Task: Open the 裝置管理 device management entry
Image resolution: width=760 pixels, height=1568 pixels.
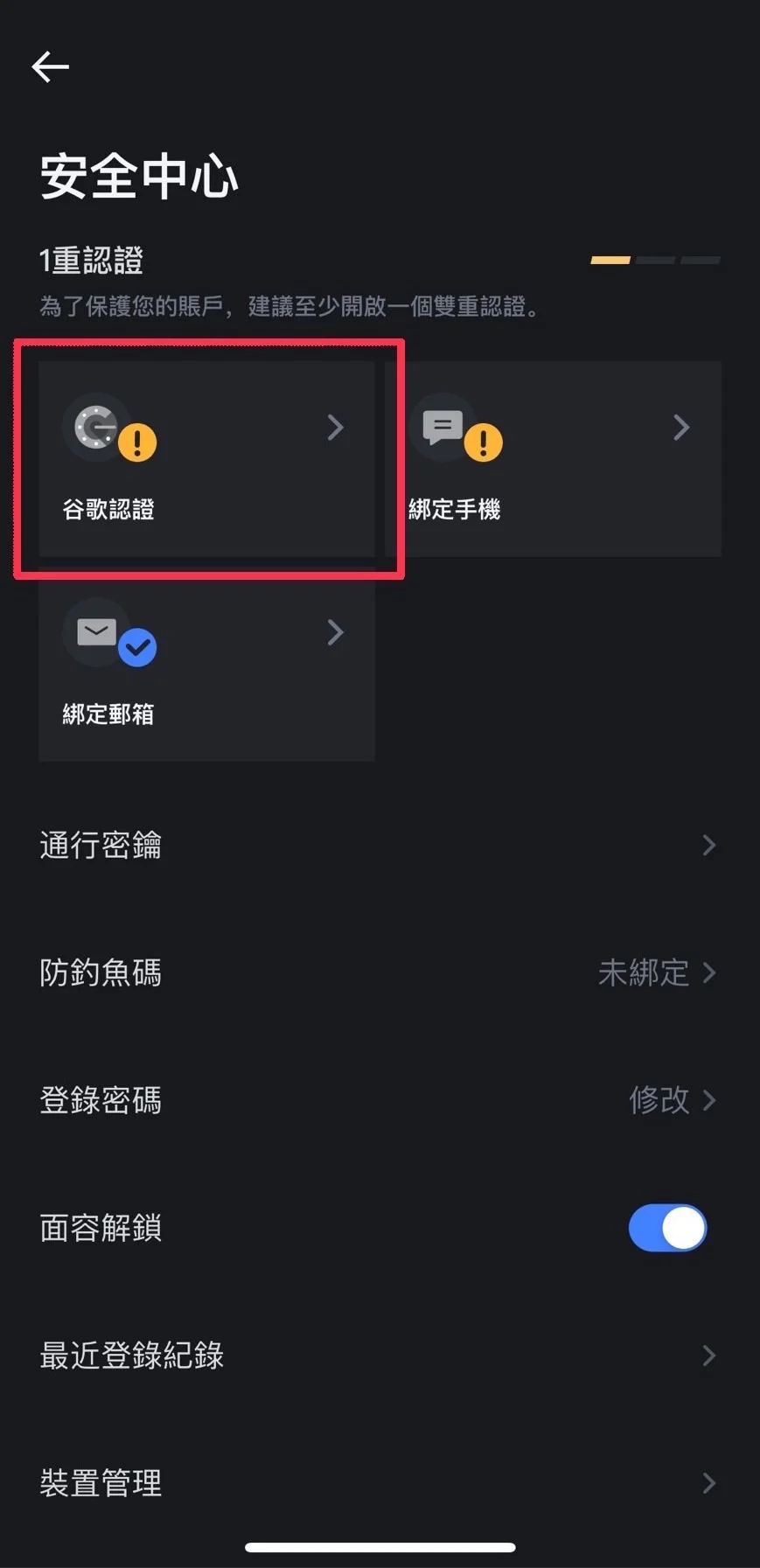Action: (x=380, y=1482)
